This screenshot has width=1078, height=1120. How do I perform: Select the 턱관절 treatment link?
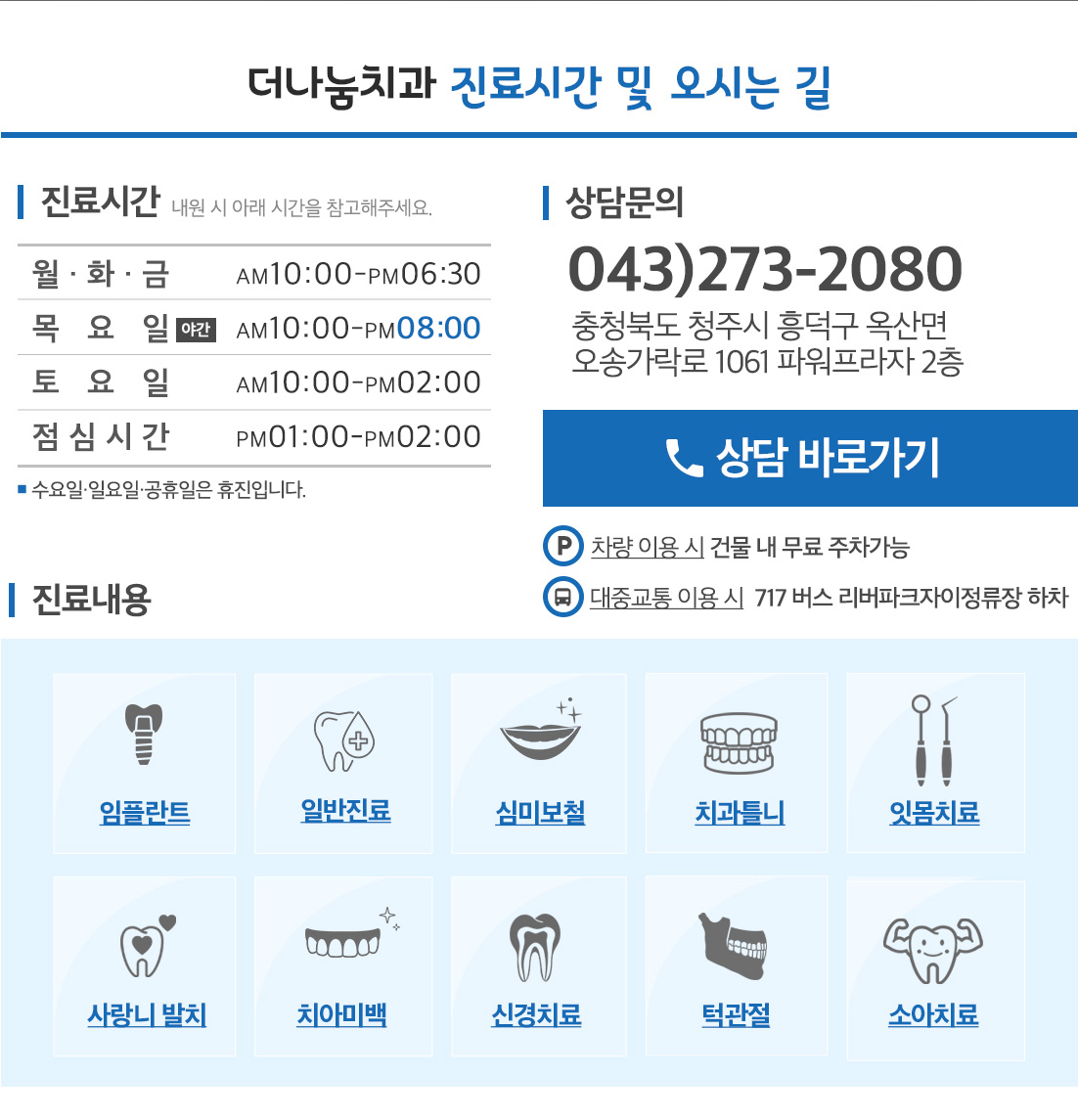[736, 1015]
